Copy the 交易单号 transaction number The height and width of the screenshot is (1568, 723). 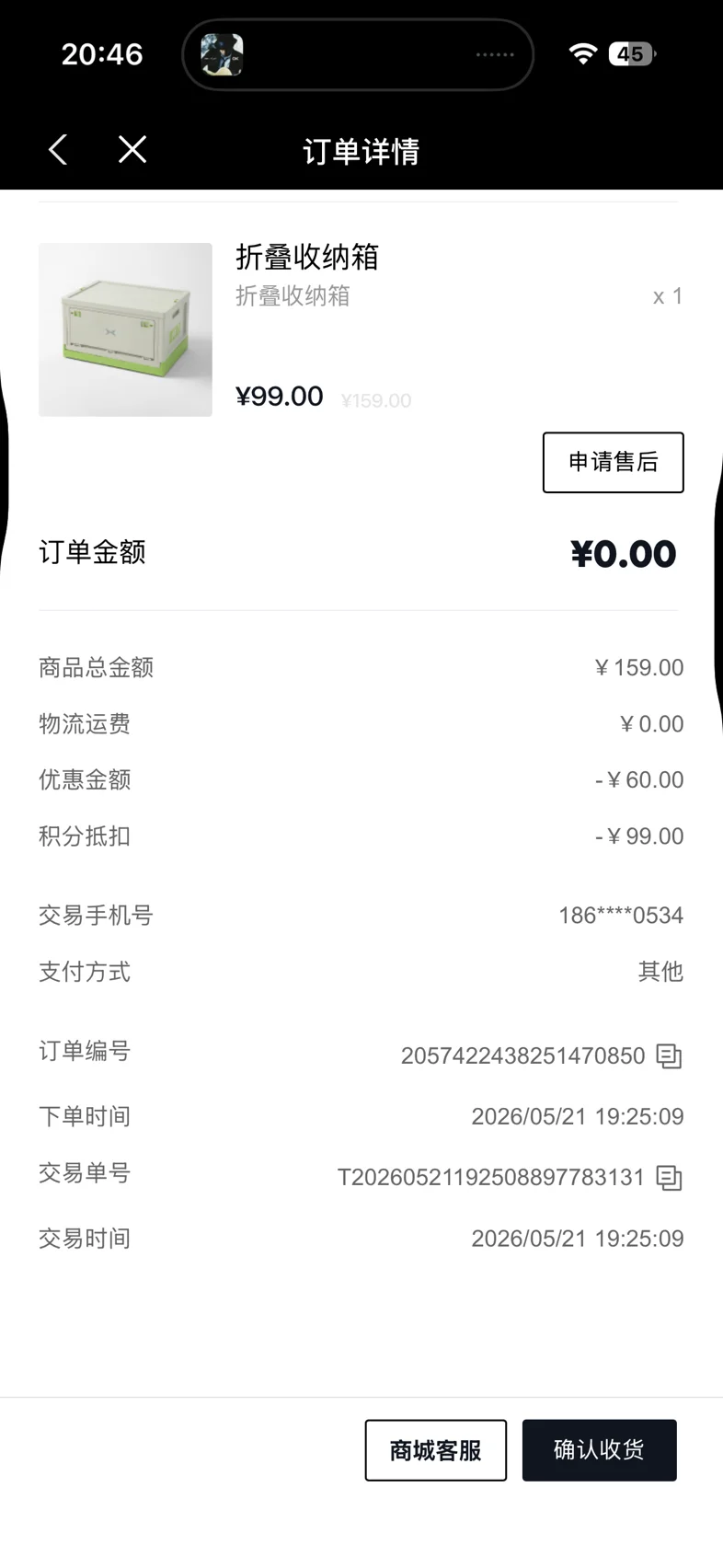669,1177
